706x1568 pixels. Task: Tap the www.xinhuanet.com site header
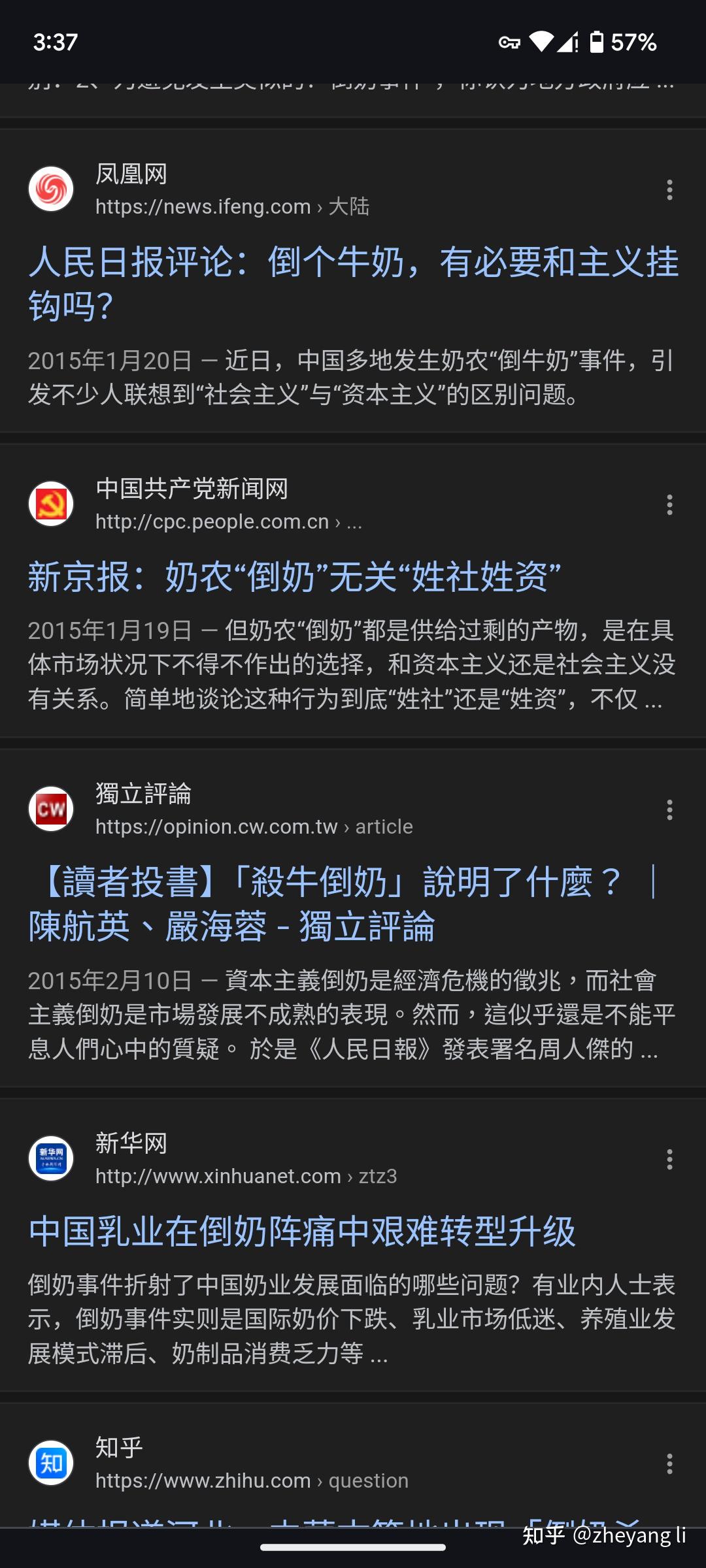tap(213, 1159)
